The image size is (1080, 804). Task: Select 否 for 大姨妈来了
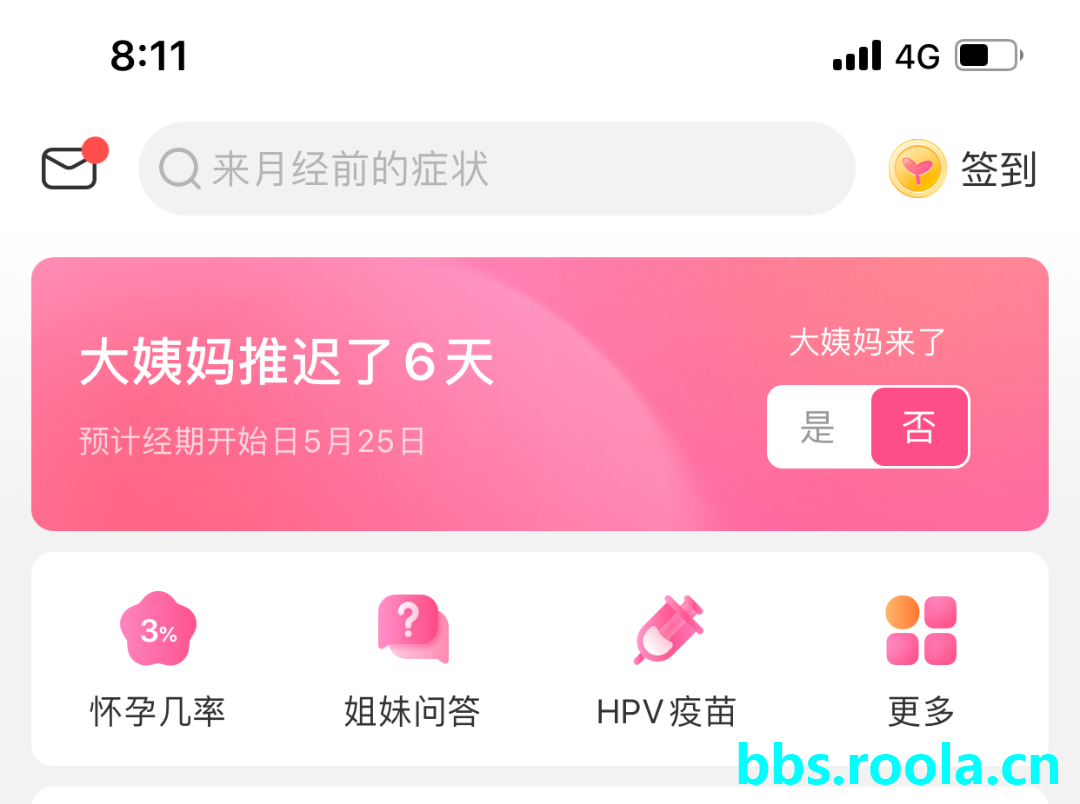[919, 428]
